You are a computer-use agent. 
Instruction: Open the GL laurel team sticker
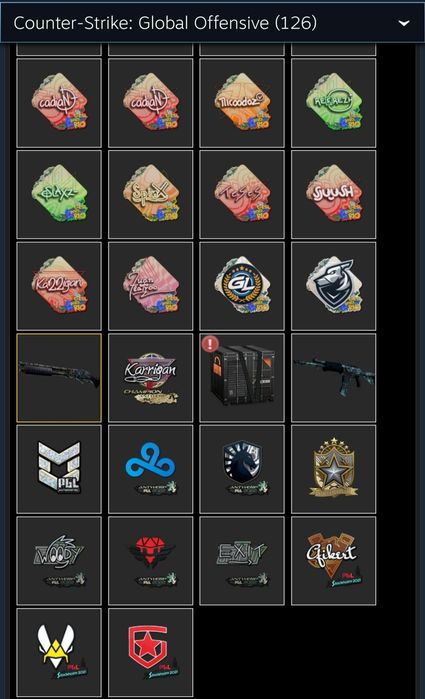click(x=242, y=286)
